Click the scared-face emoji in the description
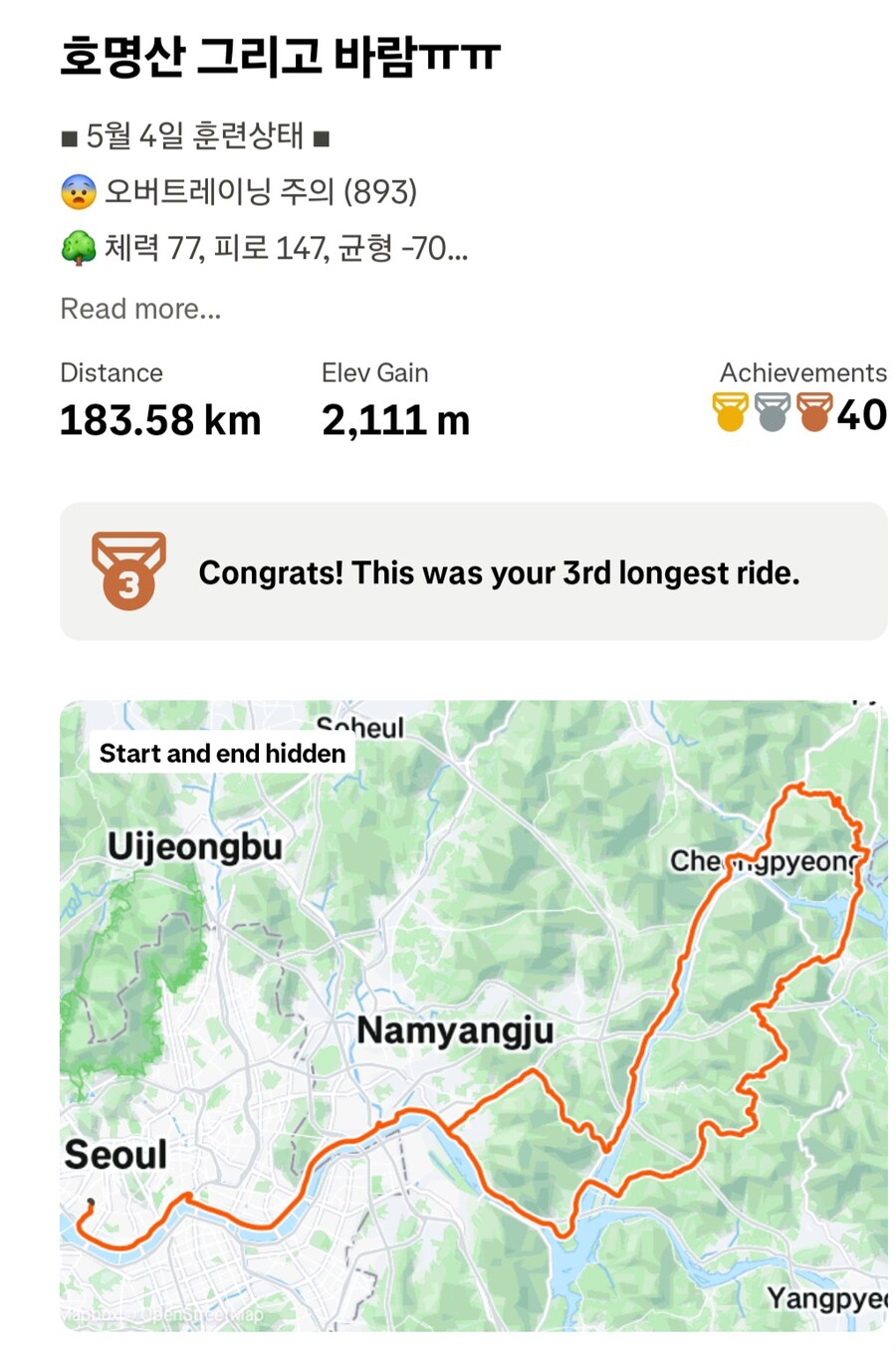 coord(77,193)
